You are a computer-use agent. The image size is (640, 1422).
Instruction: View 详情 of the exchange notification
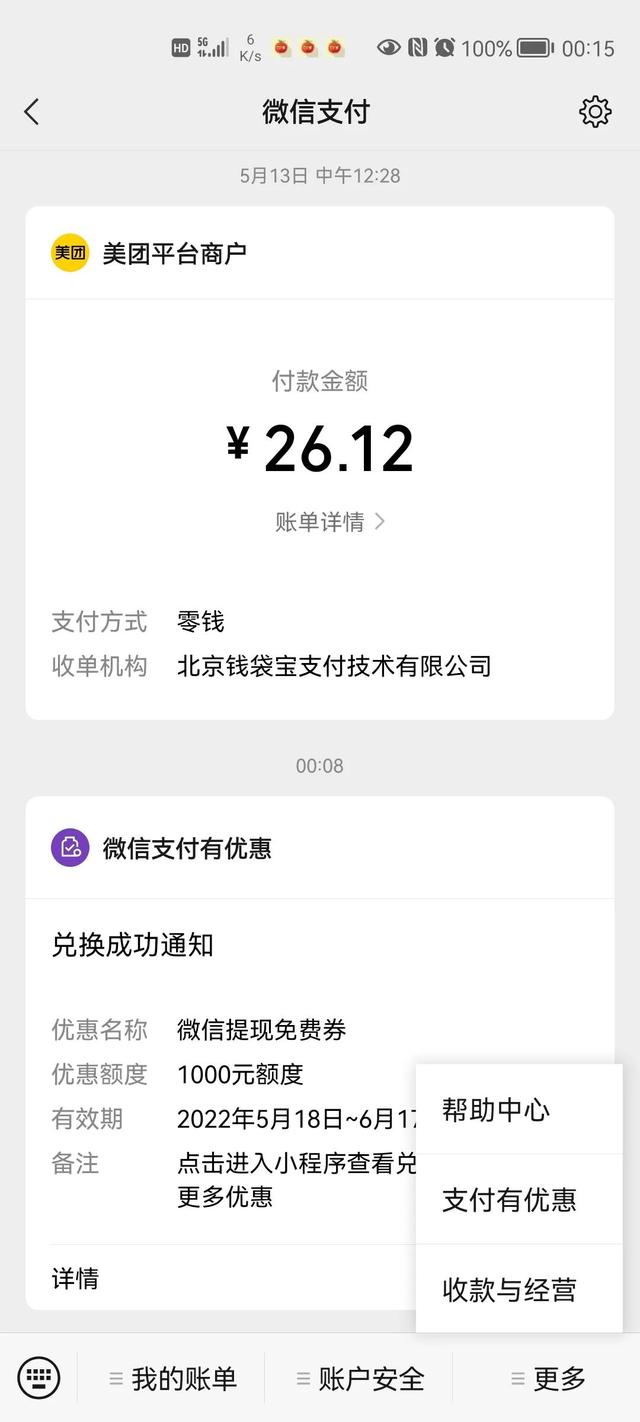(x=76, y=1278)
